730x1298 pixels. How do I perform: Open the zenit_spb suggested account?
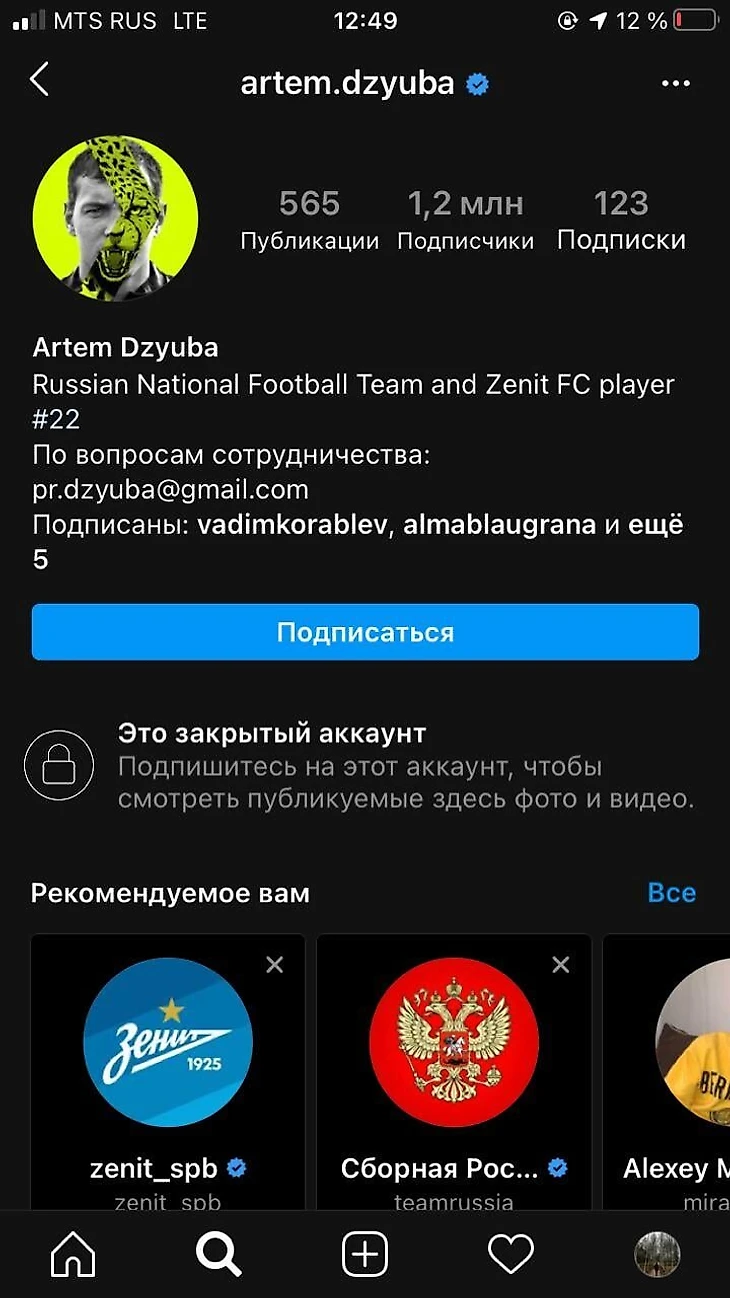[x=168, y=1043]
